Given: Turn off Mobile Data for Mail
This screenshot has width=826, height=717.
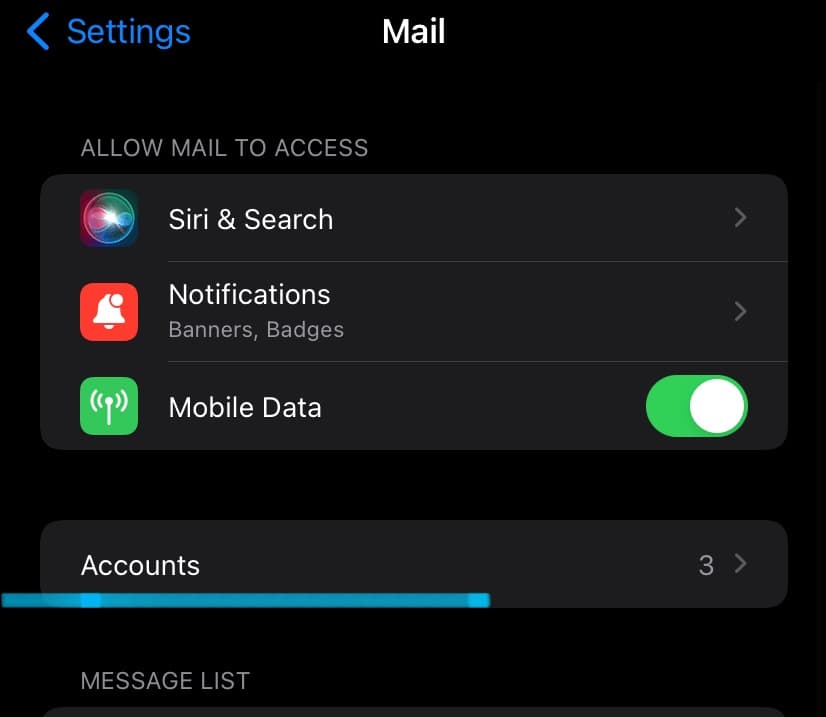Looking at the screenshot, I should (x=696, y=406).
